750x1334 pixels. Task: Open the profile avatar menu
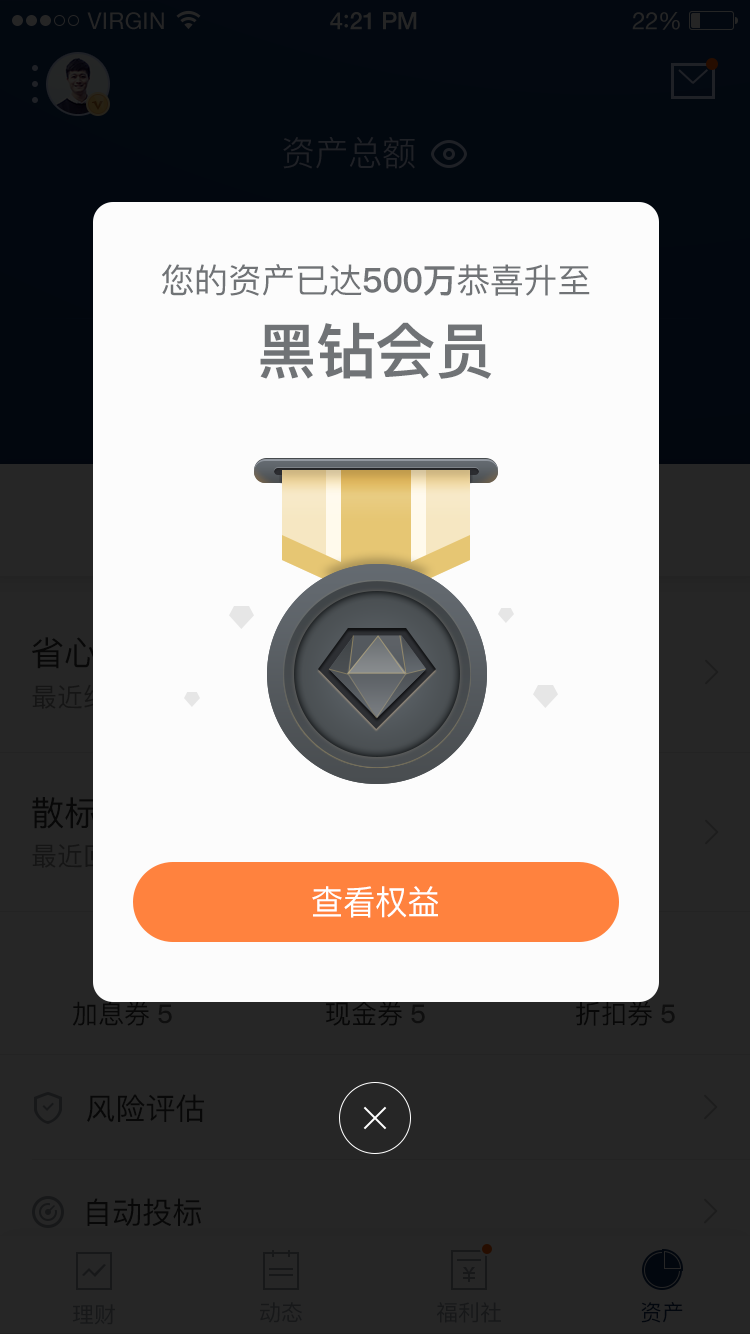pyautogui.click(x=78, y=84)
